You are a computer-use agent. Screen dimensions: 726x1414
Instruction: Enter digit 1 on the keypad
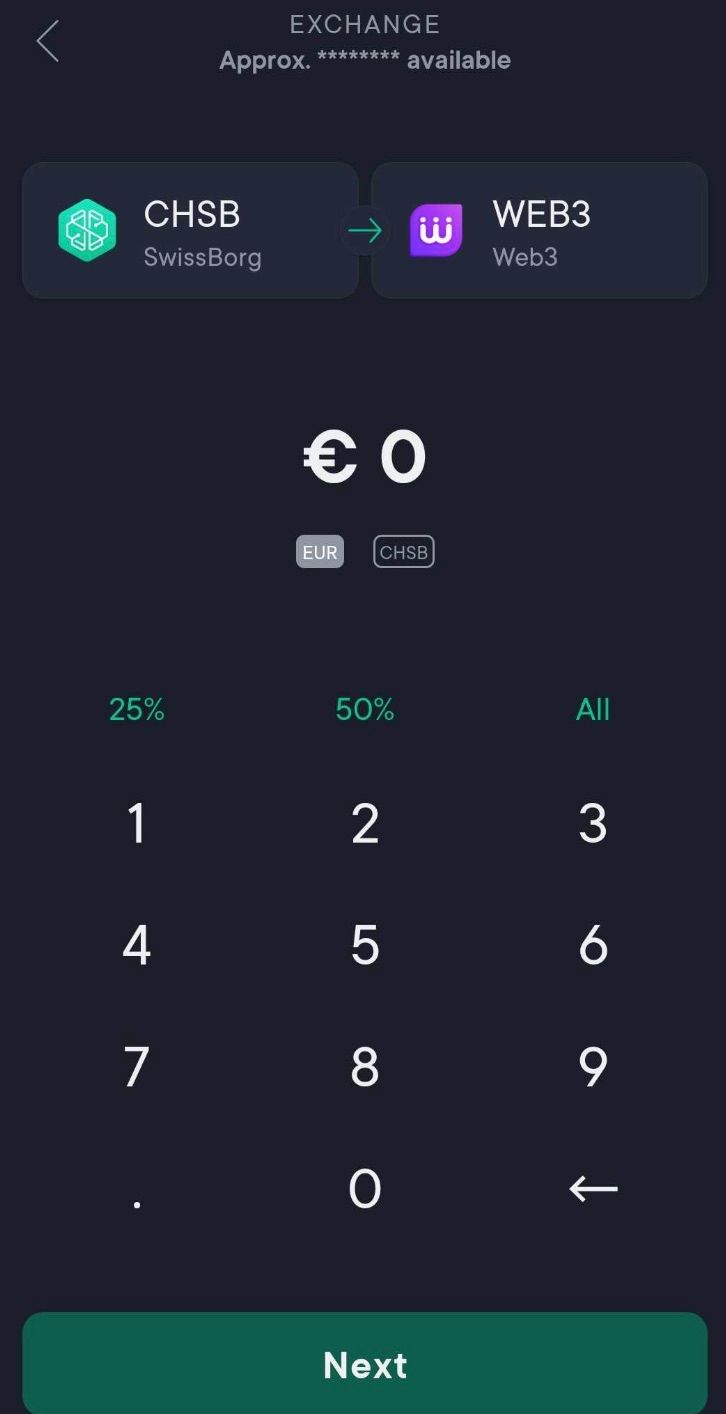tap(137, 824)
